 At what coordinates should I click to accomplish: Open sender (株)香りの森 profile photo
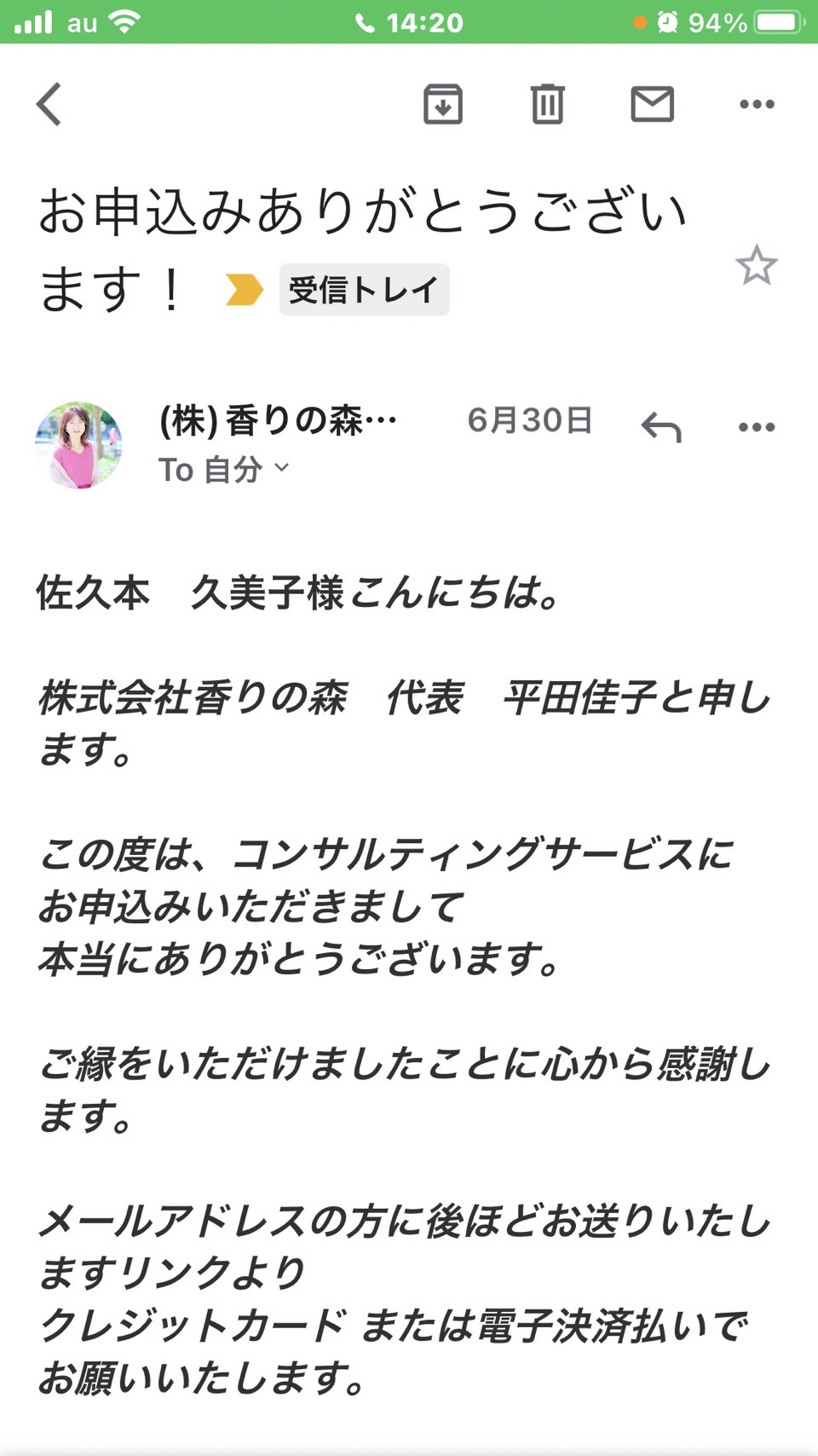coord(78,445)
